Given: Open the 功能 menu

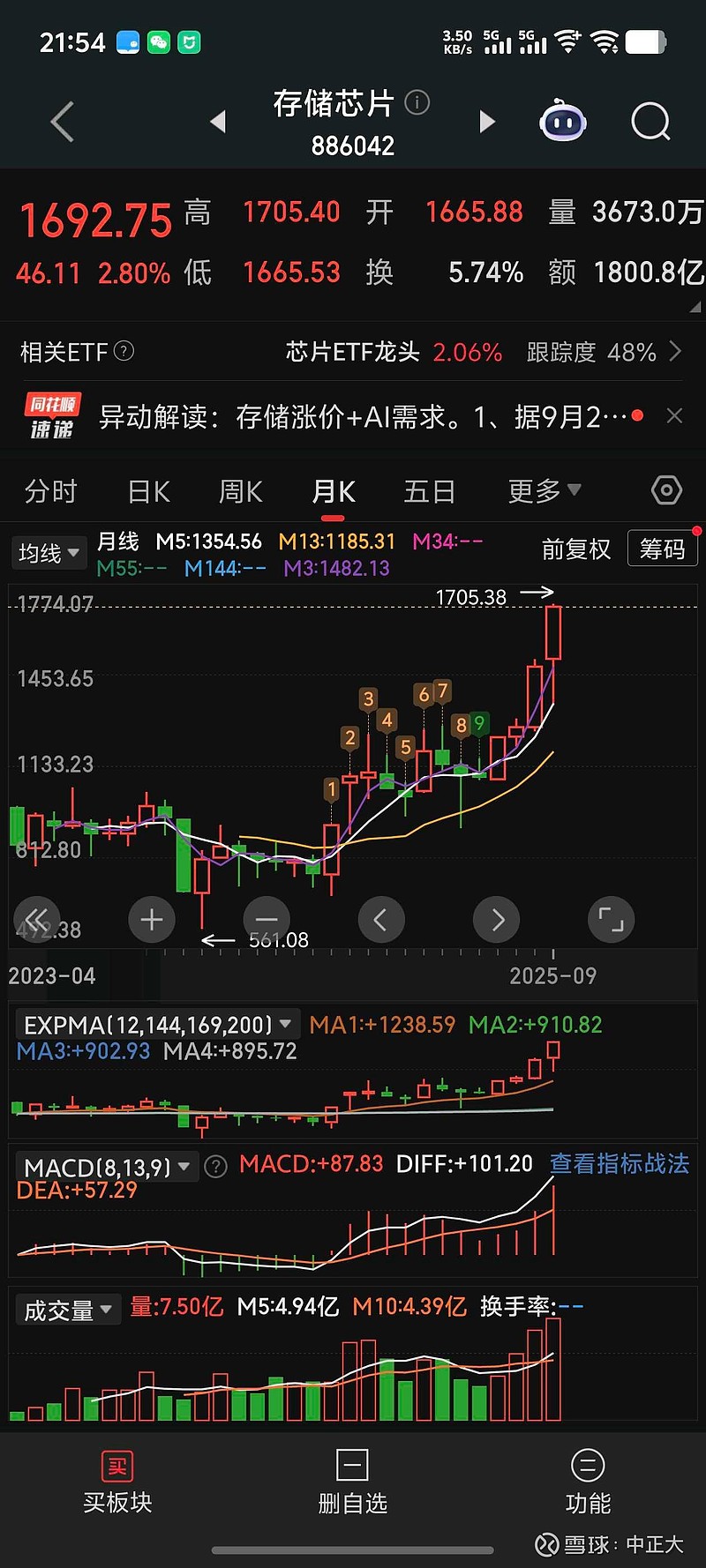Looking at the screenshot, I should coord(588,1482).
